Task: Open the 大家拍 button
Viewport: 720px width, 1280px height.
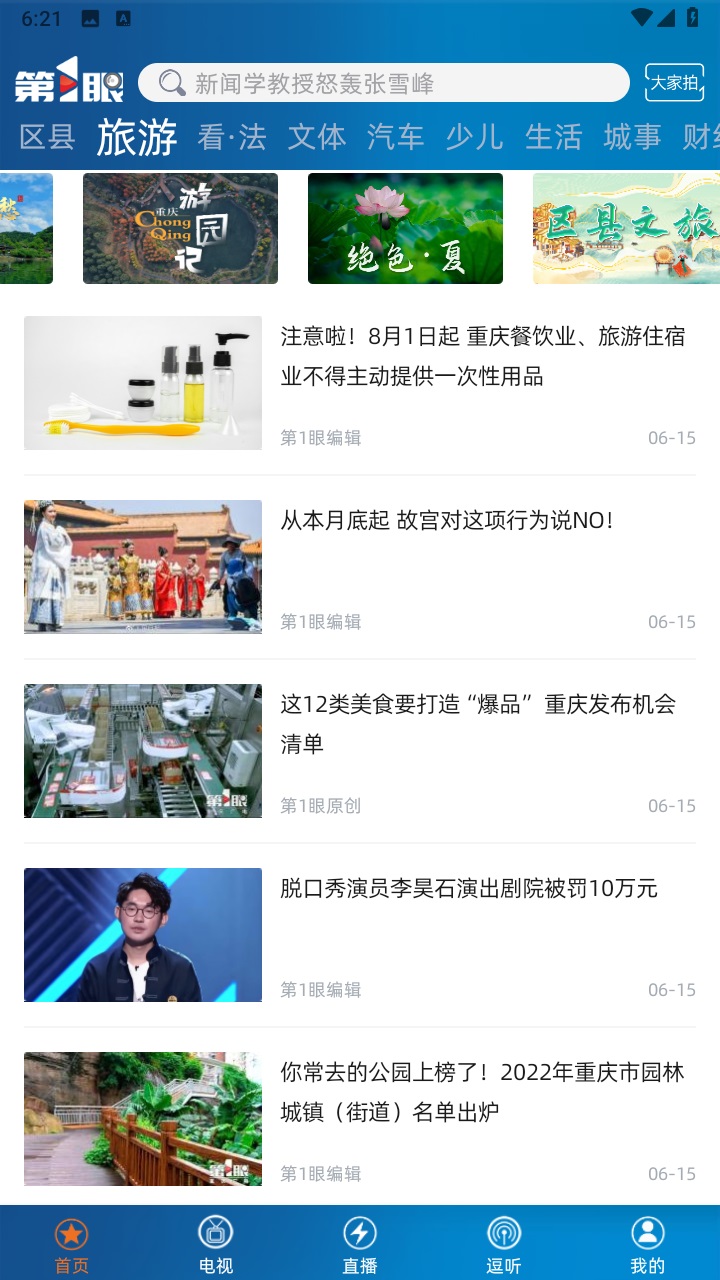Action: coord(675,83)
